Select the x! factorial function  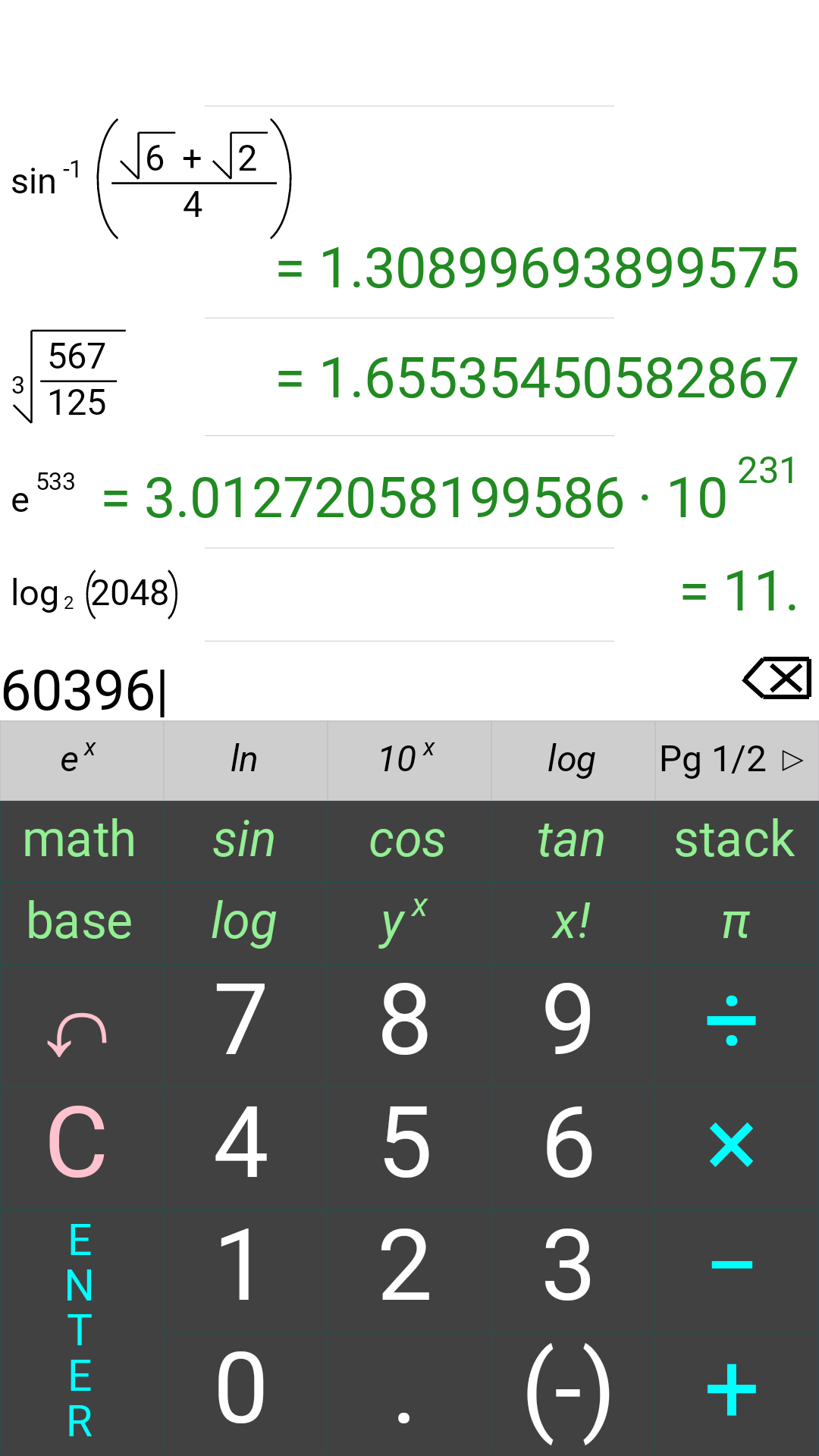572,921
